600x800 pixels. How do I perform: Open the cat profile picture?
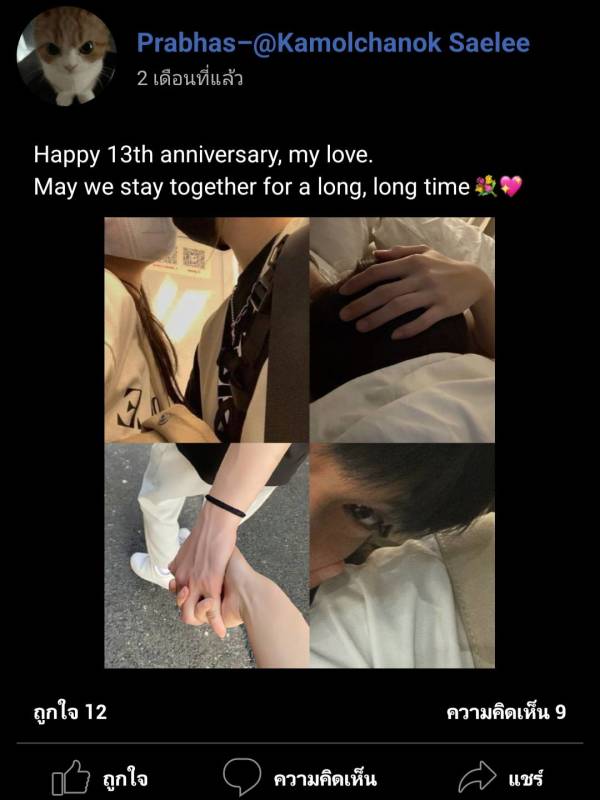coord(66,56)
